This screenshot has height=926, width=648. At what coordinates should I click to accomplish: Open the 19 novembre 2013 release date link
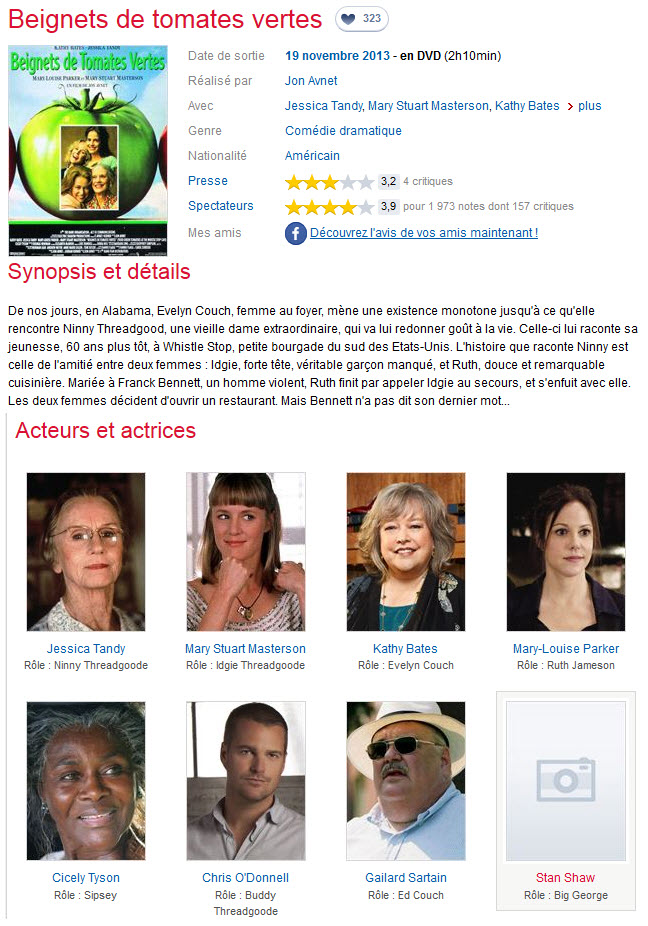pyautogui.click(x=337, y=56)
